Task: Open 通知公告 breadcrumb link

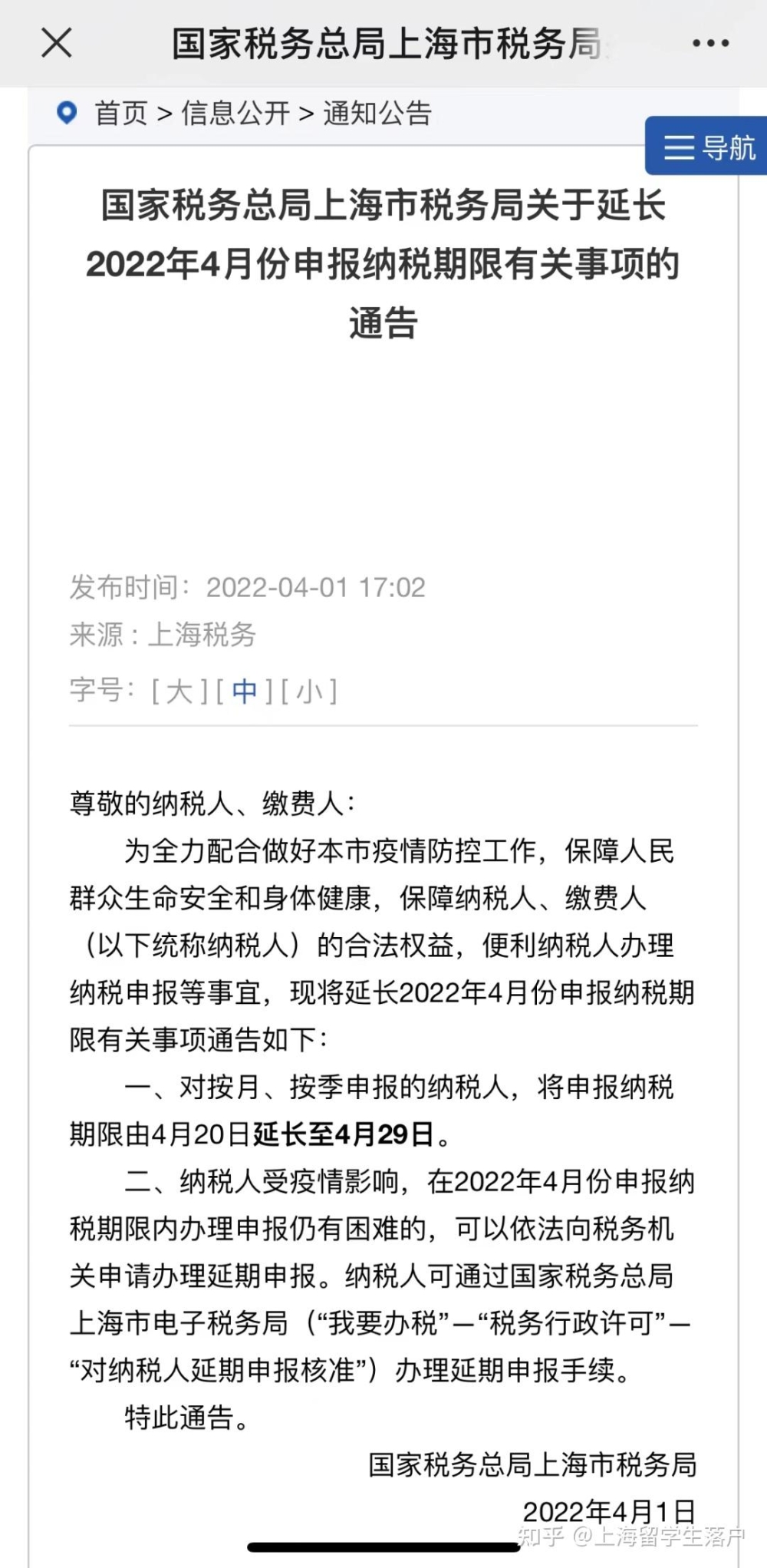Action: coord(377,114)
